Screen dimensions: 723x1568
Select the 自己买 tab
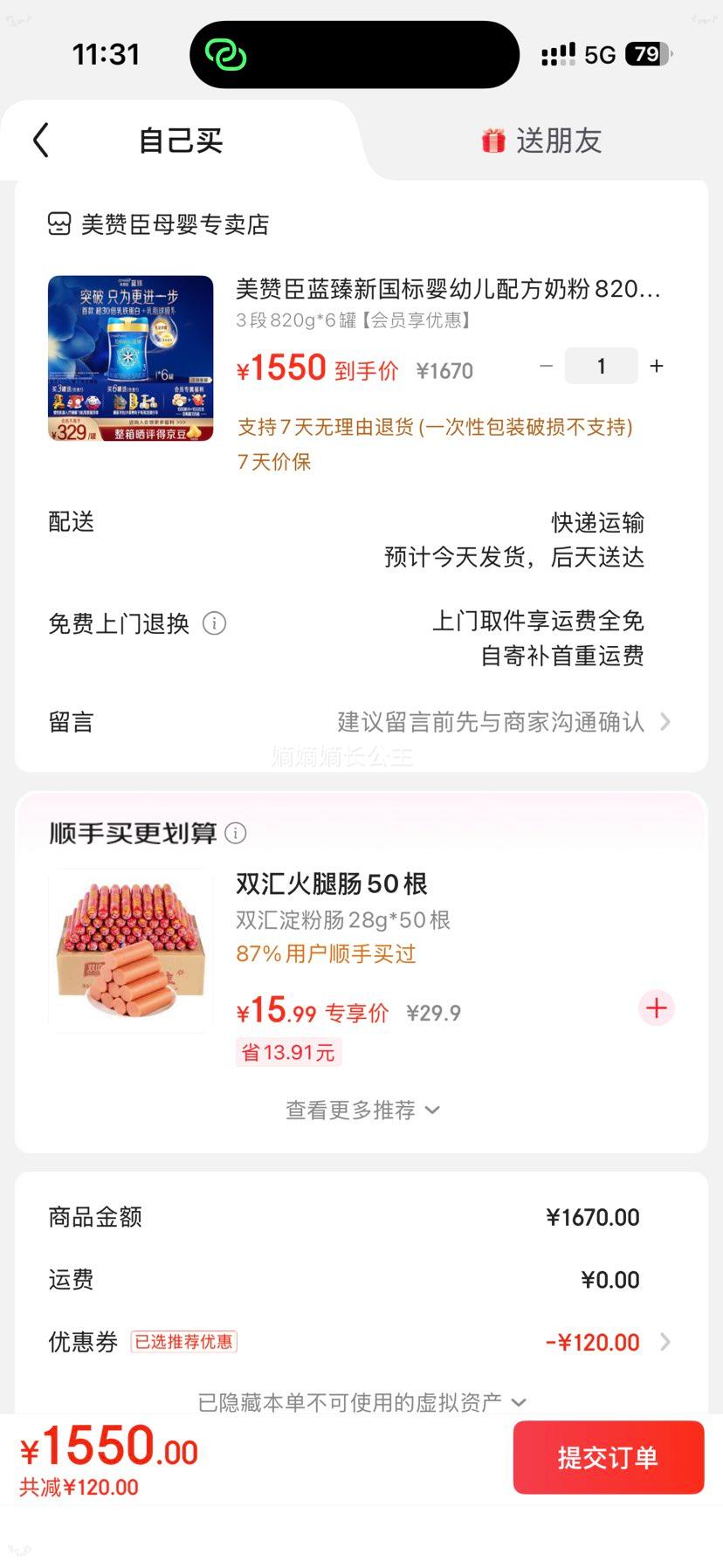point(179,141)
